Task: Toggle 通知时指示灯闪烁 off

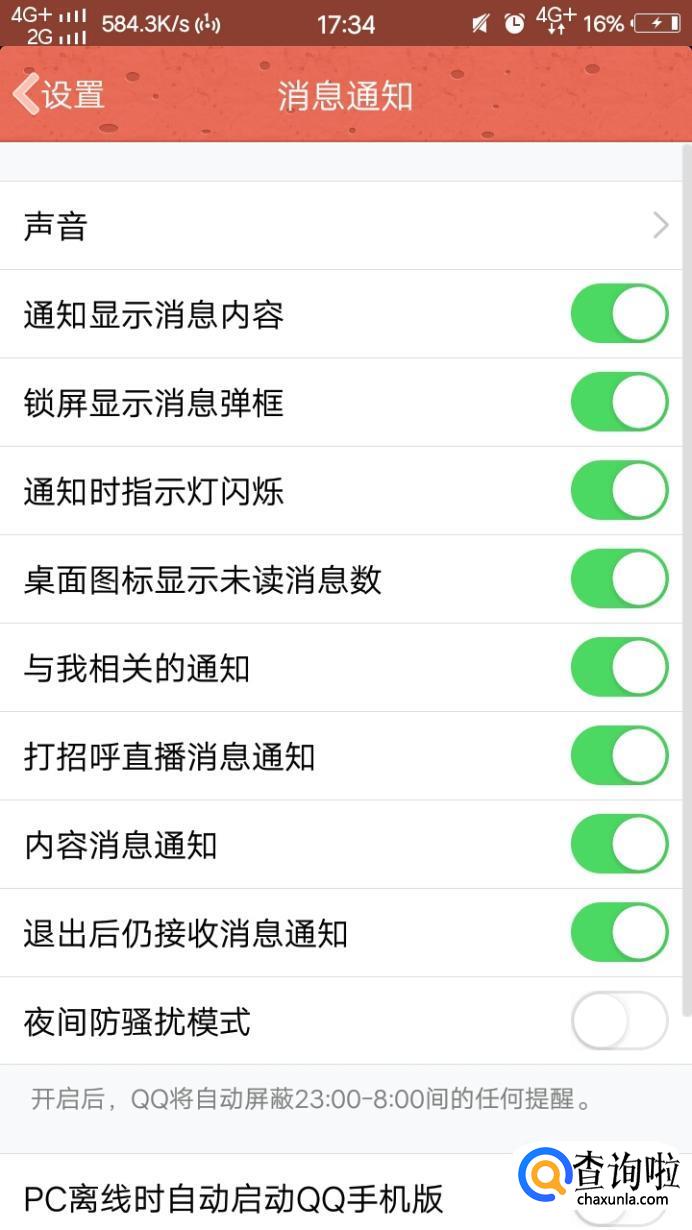Action: point(619,491)
